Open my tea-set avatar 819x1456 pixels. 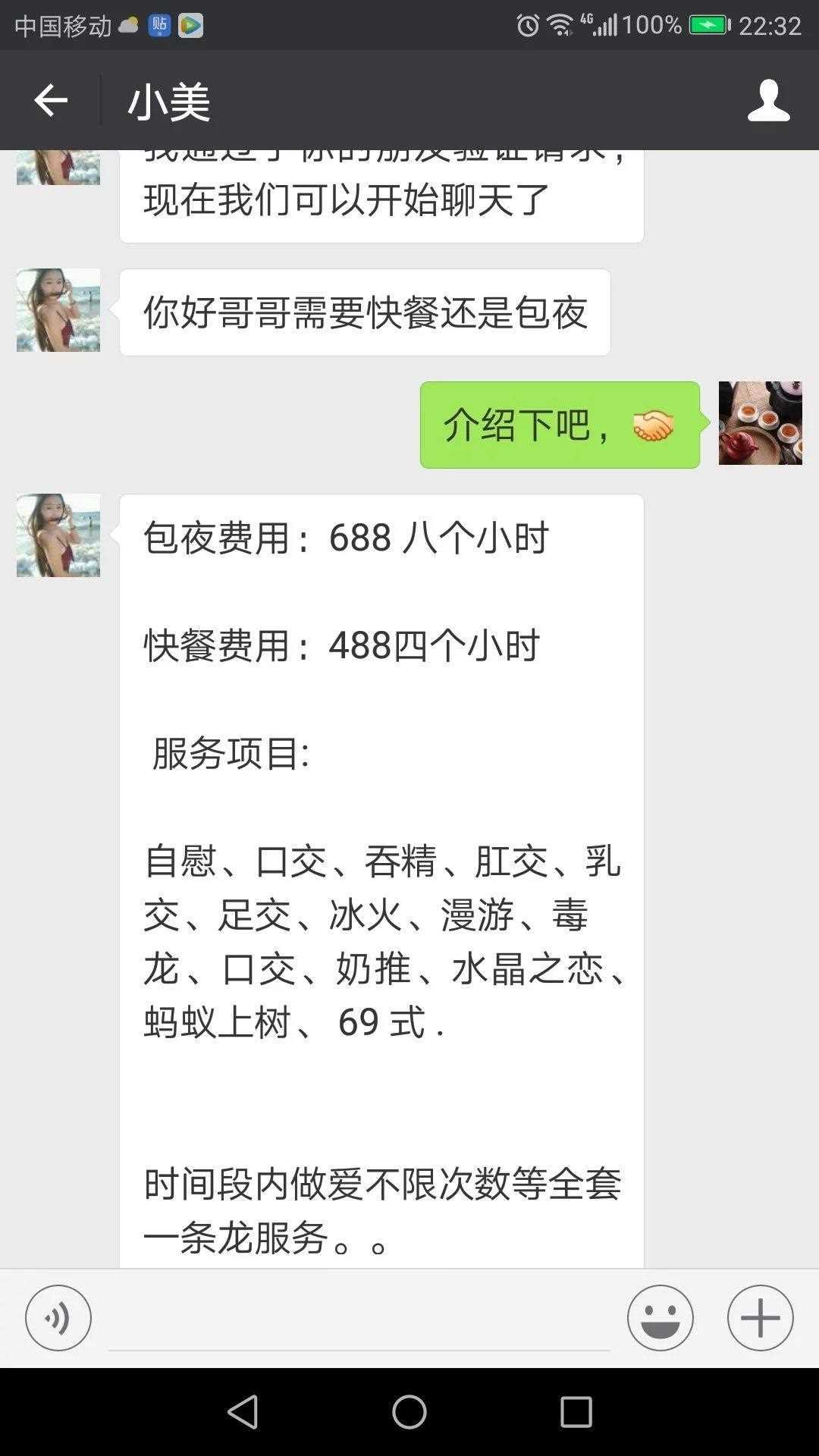point(760,423)
